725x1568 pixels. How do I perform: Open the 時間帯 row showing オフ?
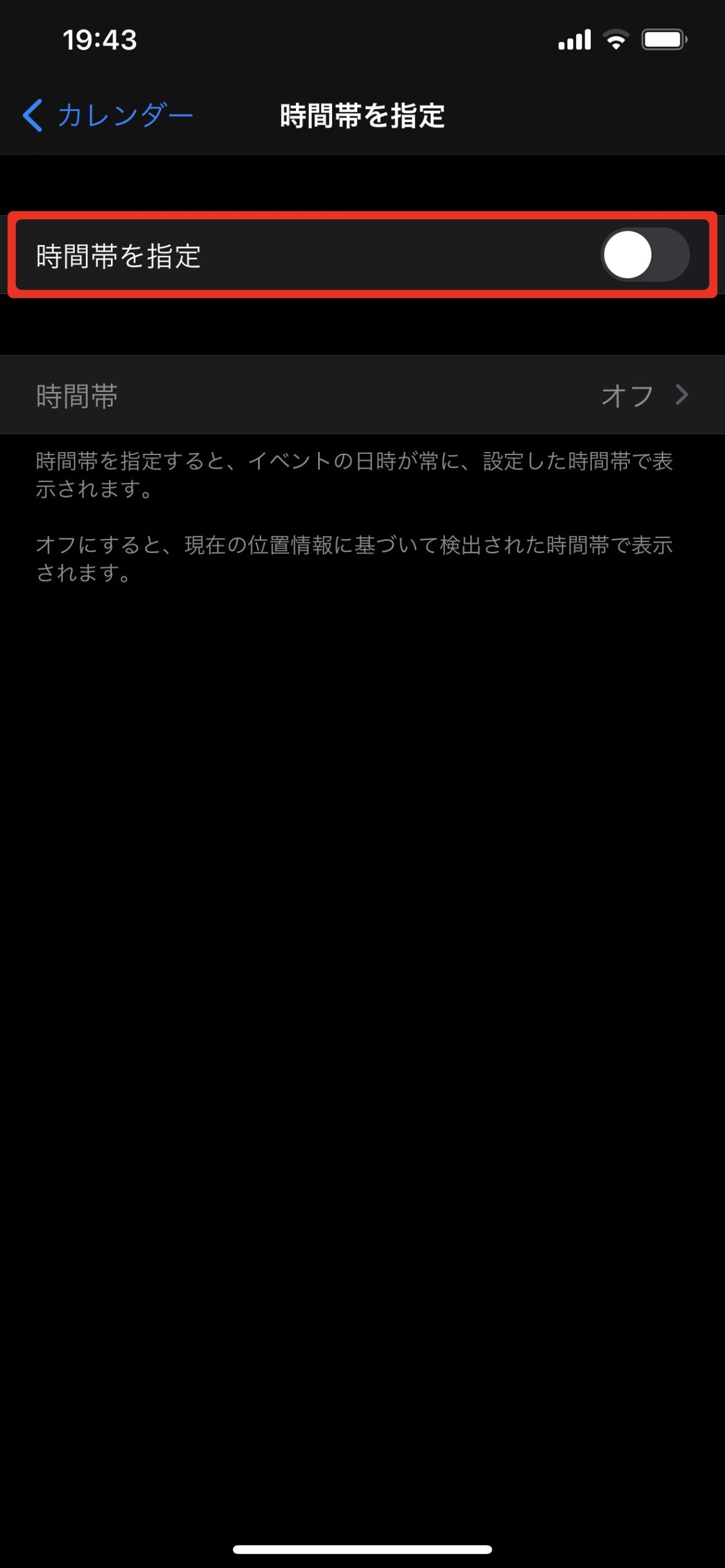coord(362,395)
